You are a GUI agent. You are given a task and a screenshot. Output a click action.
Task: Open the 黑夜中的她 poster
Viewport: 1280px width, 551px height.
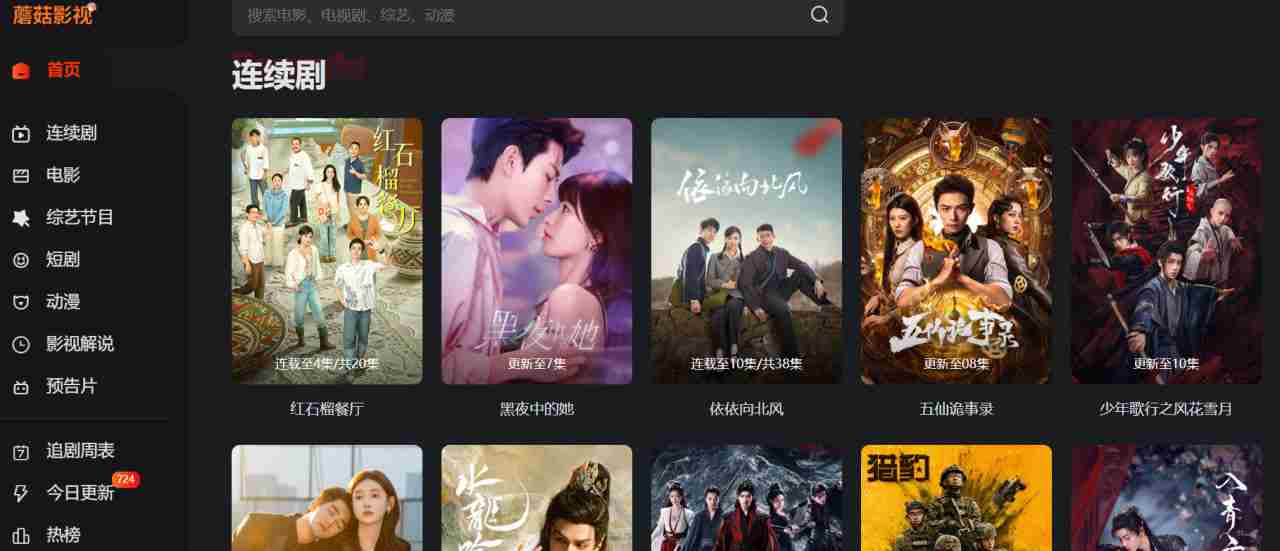(537, 251)
